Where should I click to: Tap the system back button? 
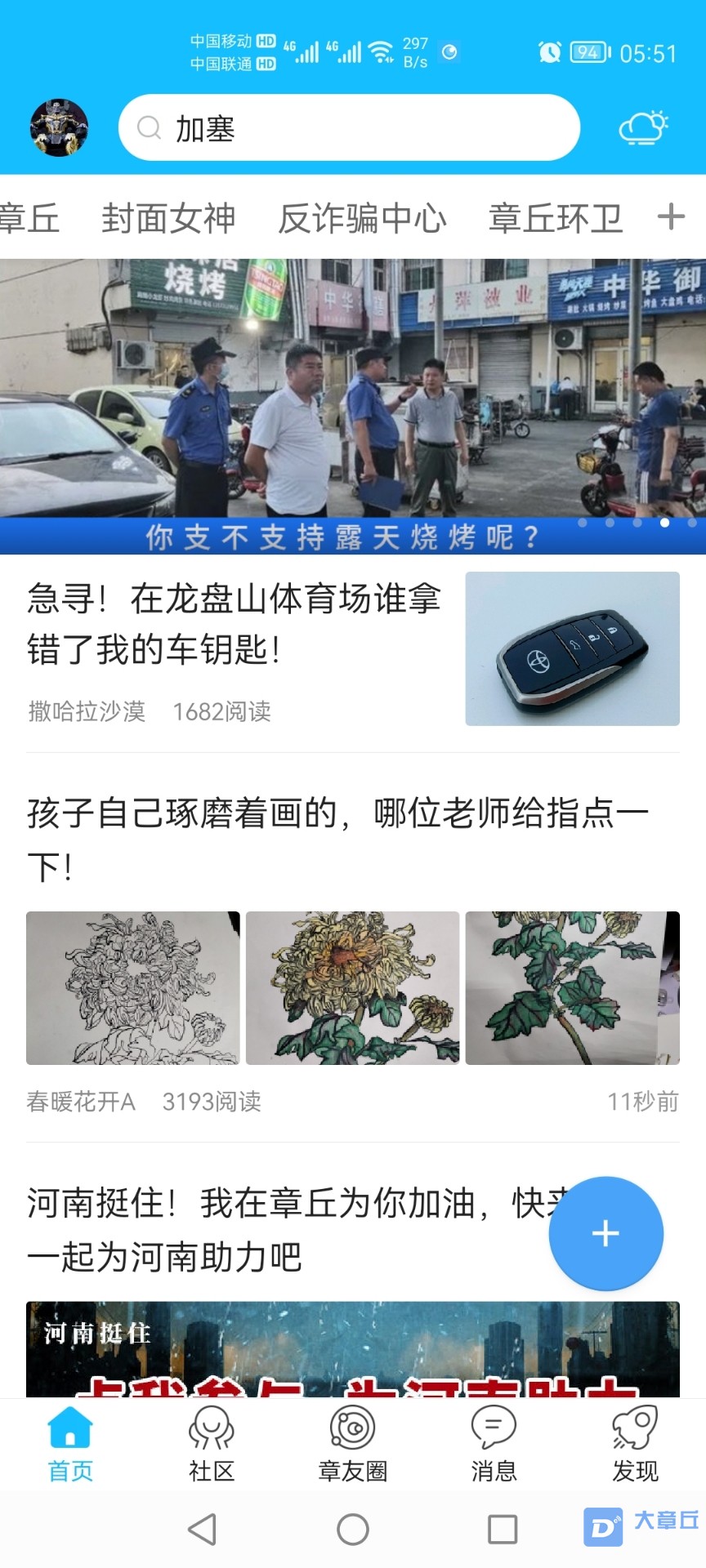pos(203,1529)
